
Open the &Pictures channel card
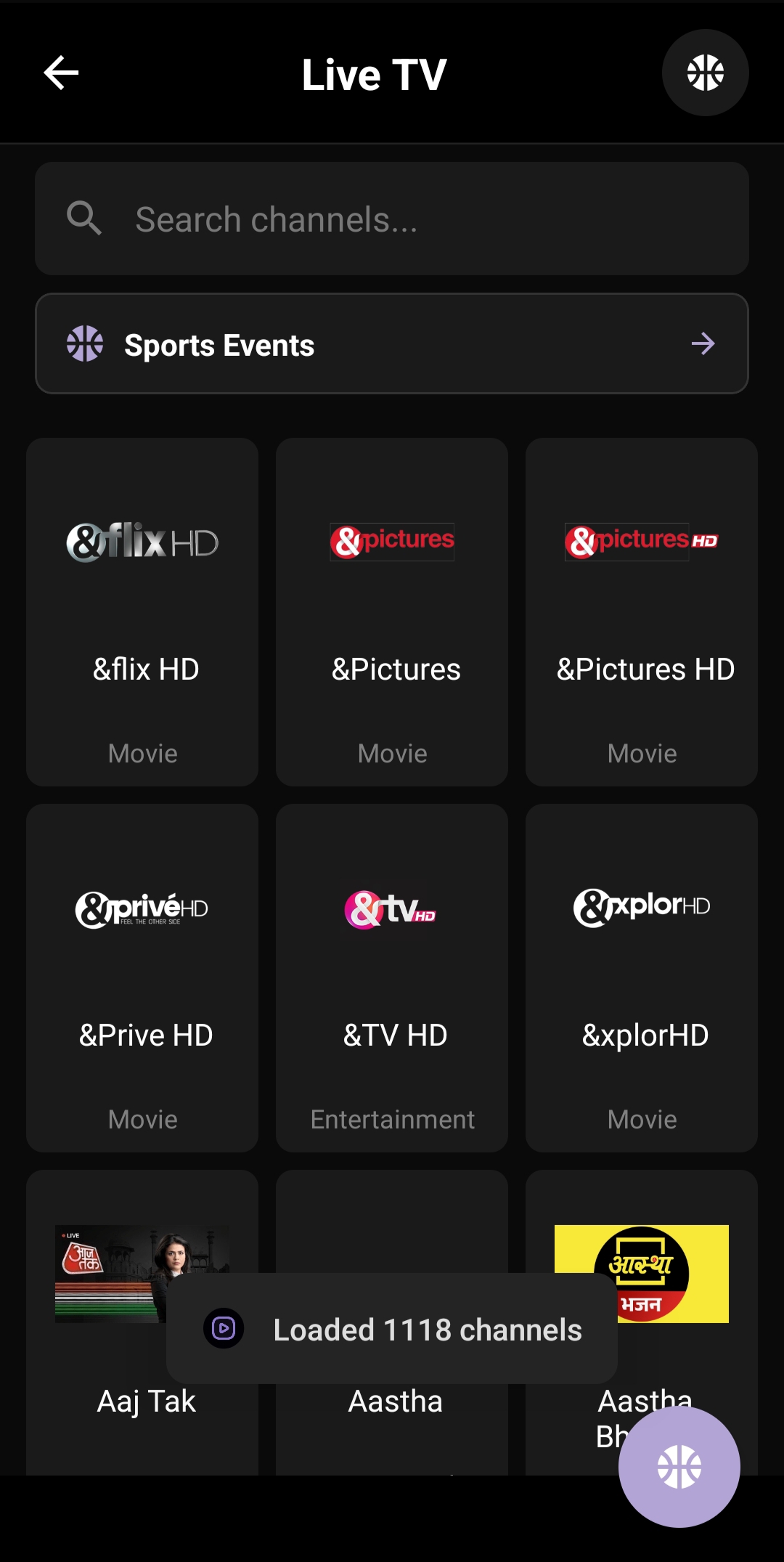[392, 611]
